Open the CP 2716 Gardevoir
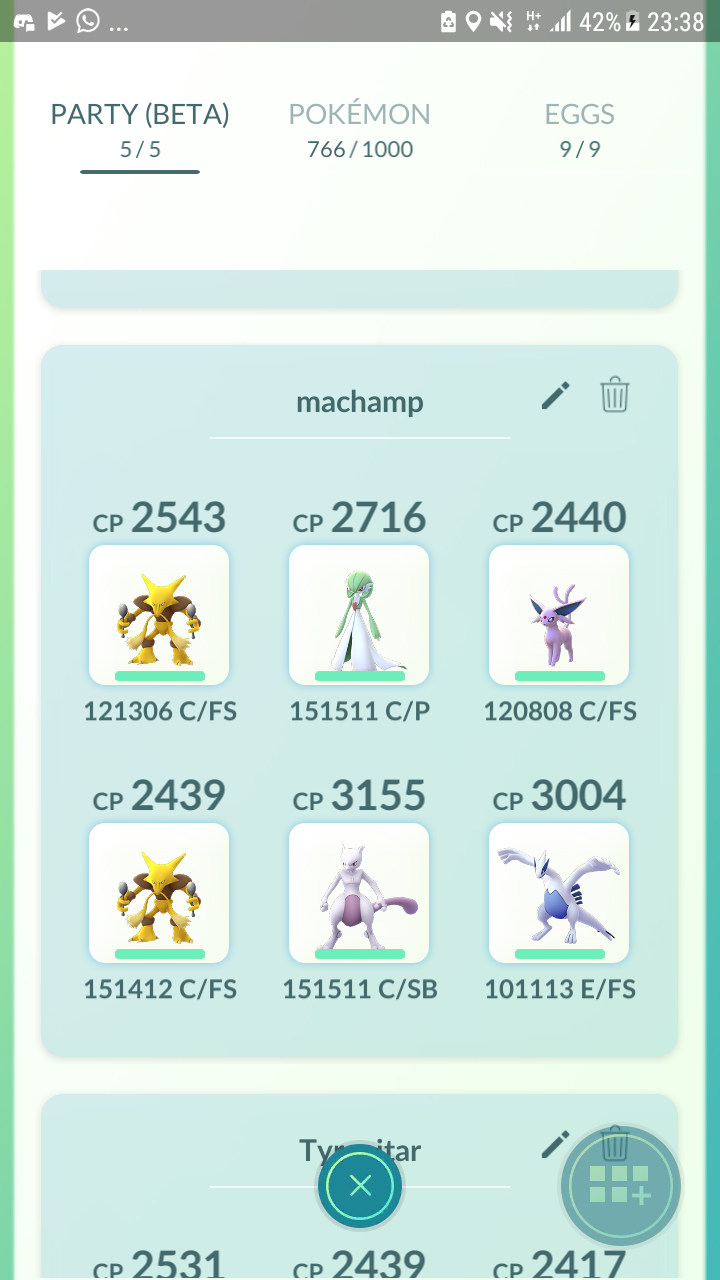Image resolution: width=720 pixels, height=1280 pixels. [359, 615]
